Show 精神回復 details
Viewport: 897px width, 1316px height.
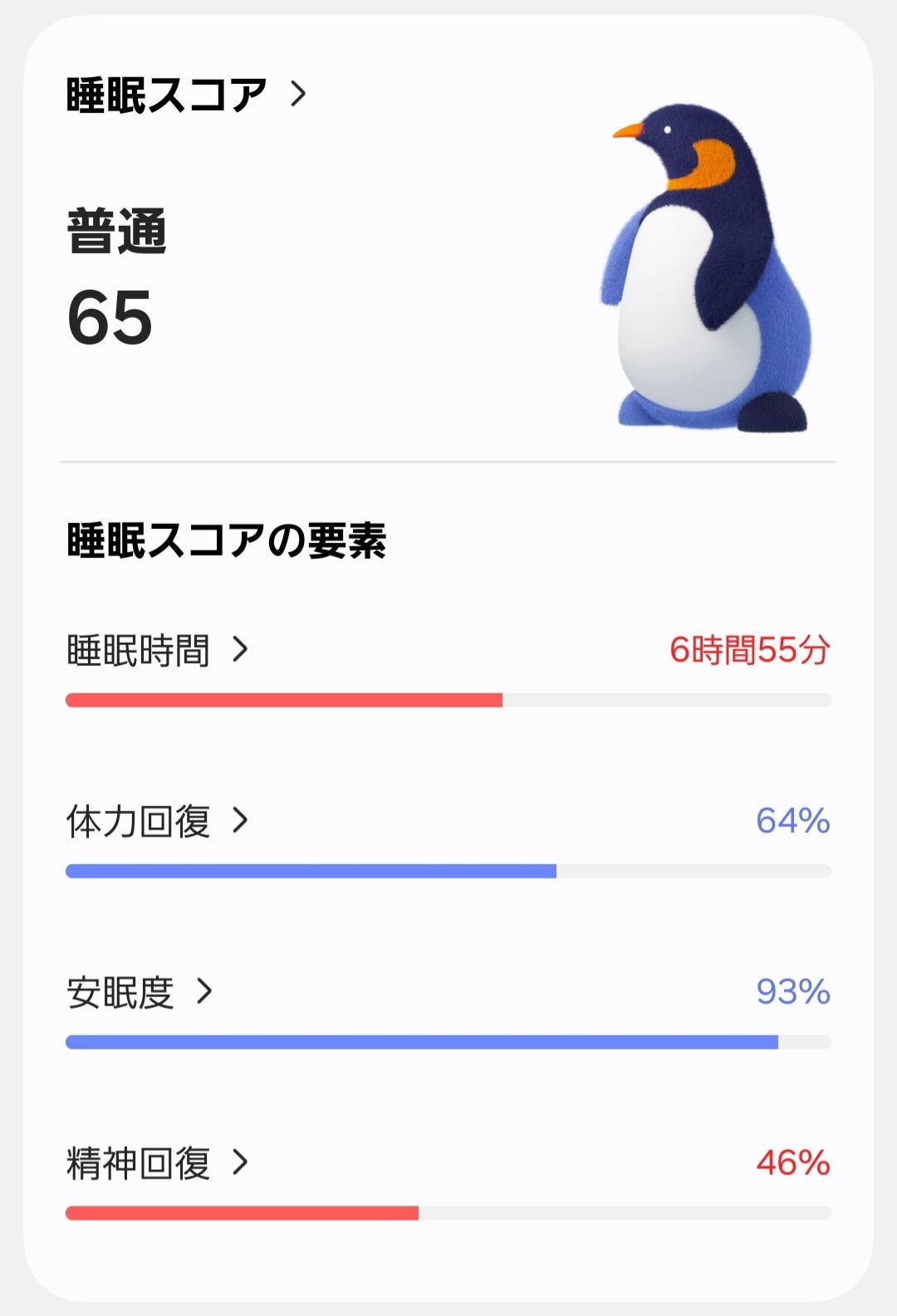click(x=158, y=1163)
